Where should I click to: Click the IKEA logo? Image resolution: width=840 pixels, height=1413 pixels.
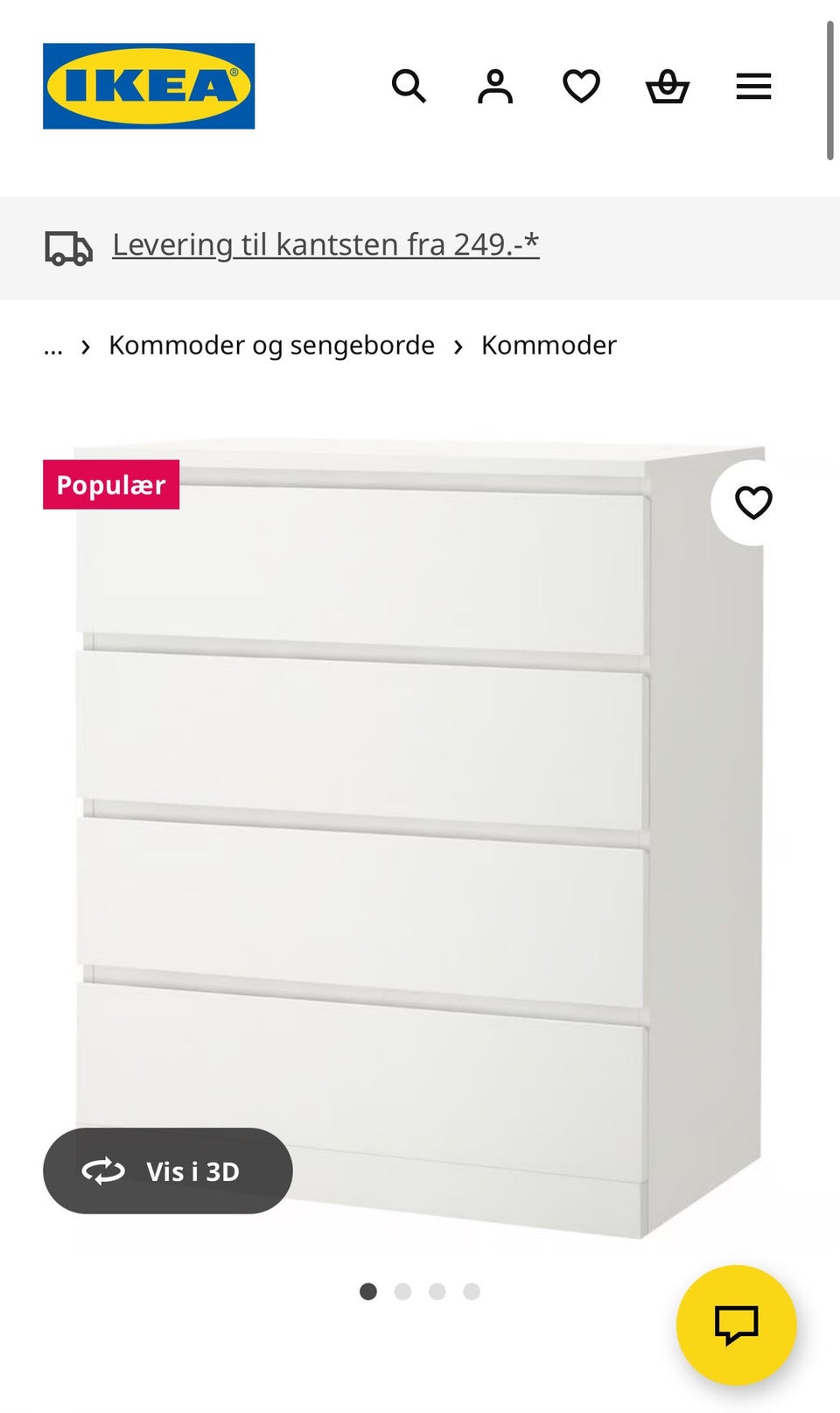click(149, 87)
